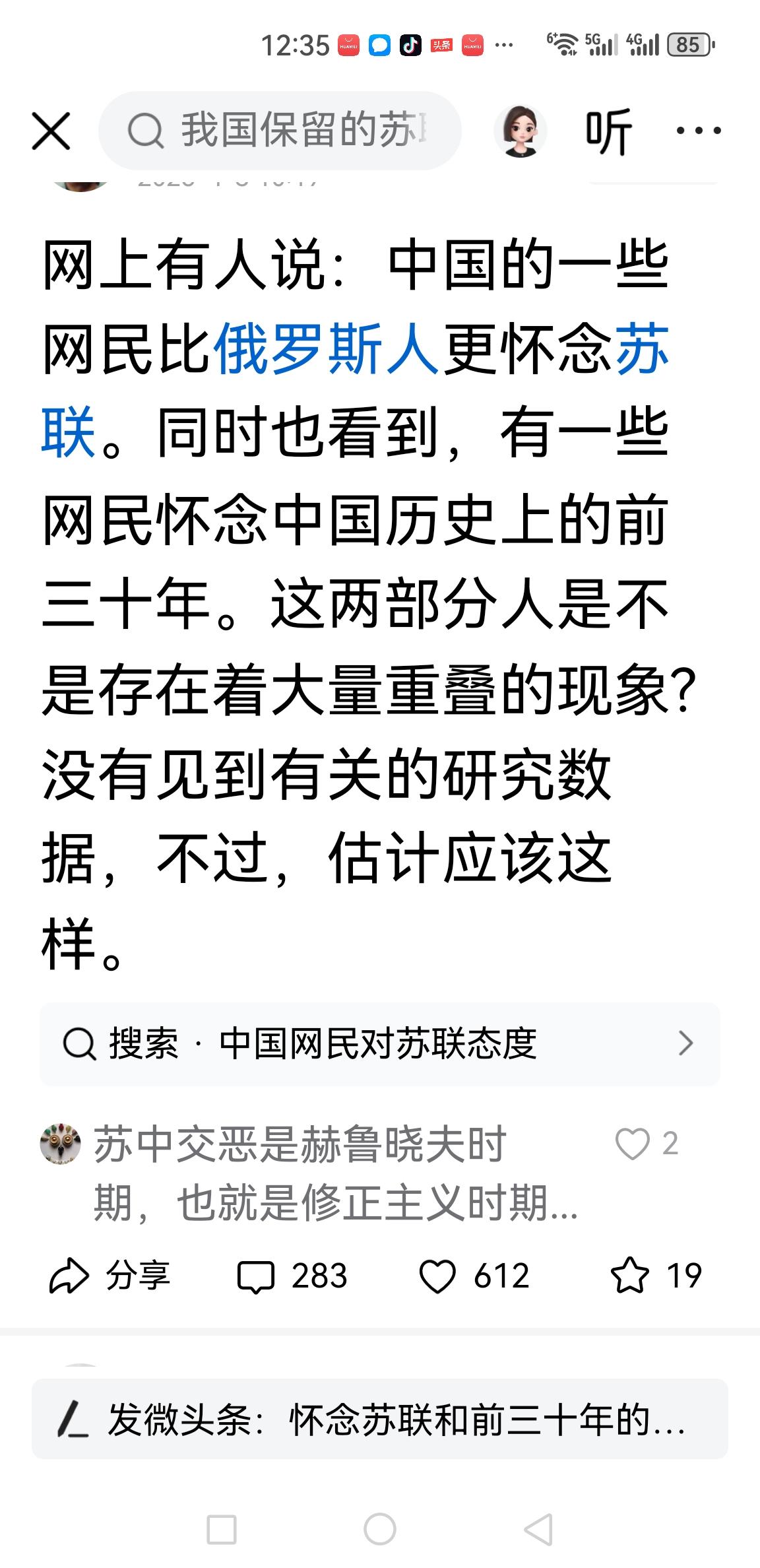Open the search magnifier in the search bar

point(148,130)
